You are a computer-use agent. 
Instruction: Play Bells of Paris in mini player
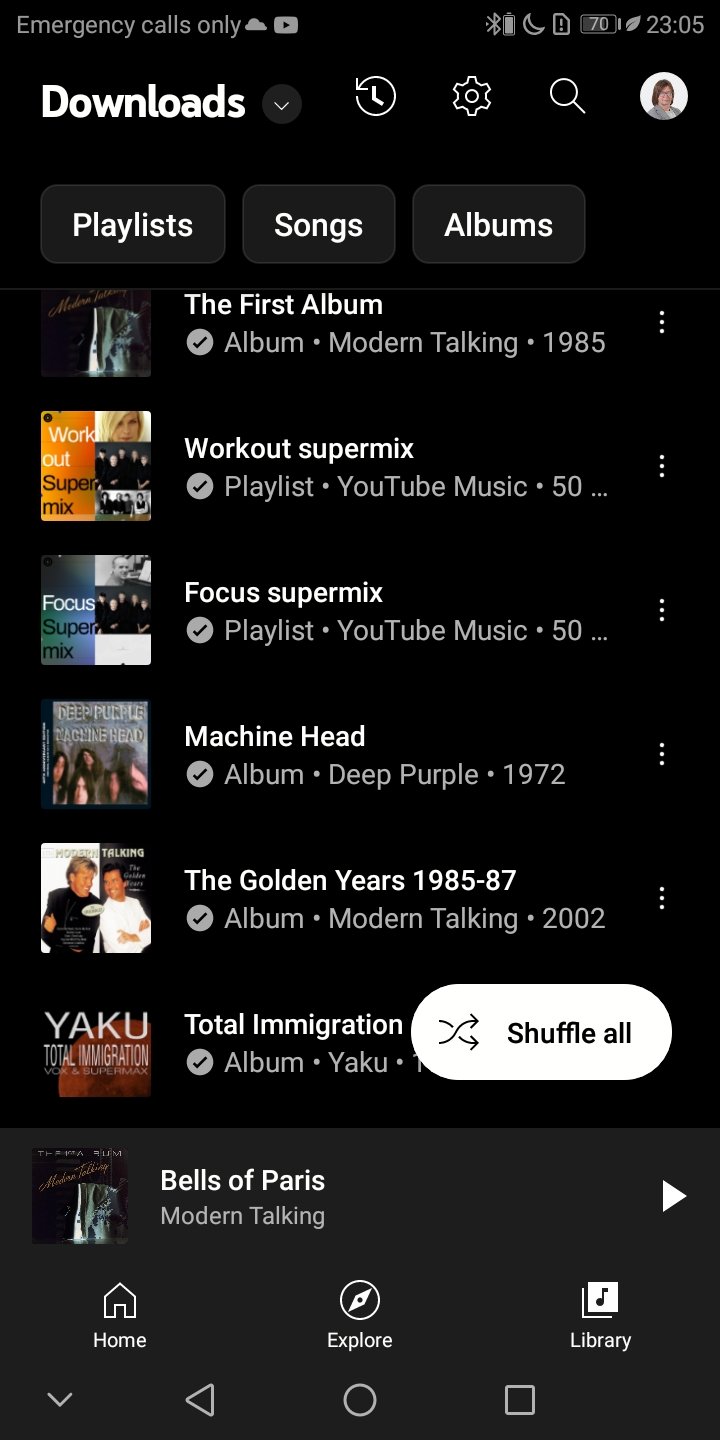pyautogui.click(x=674, y=1196)
